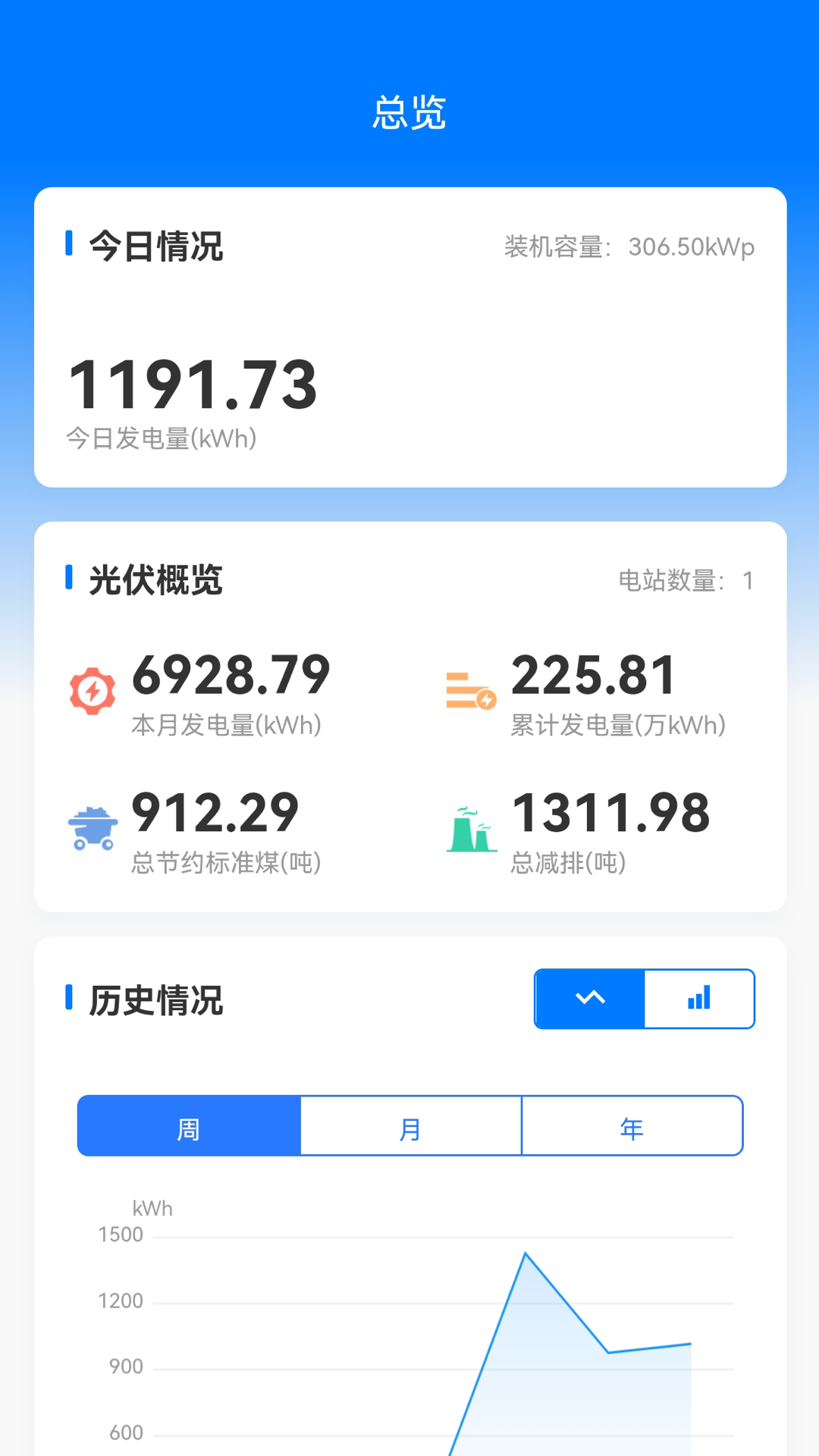Switch history chart to line view
Screen dimensions: 819x1456
tap(589, 998)
